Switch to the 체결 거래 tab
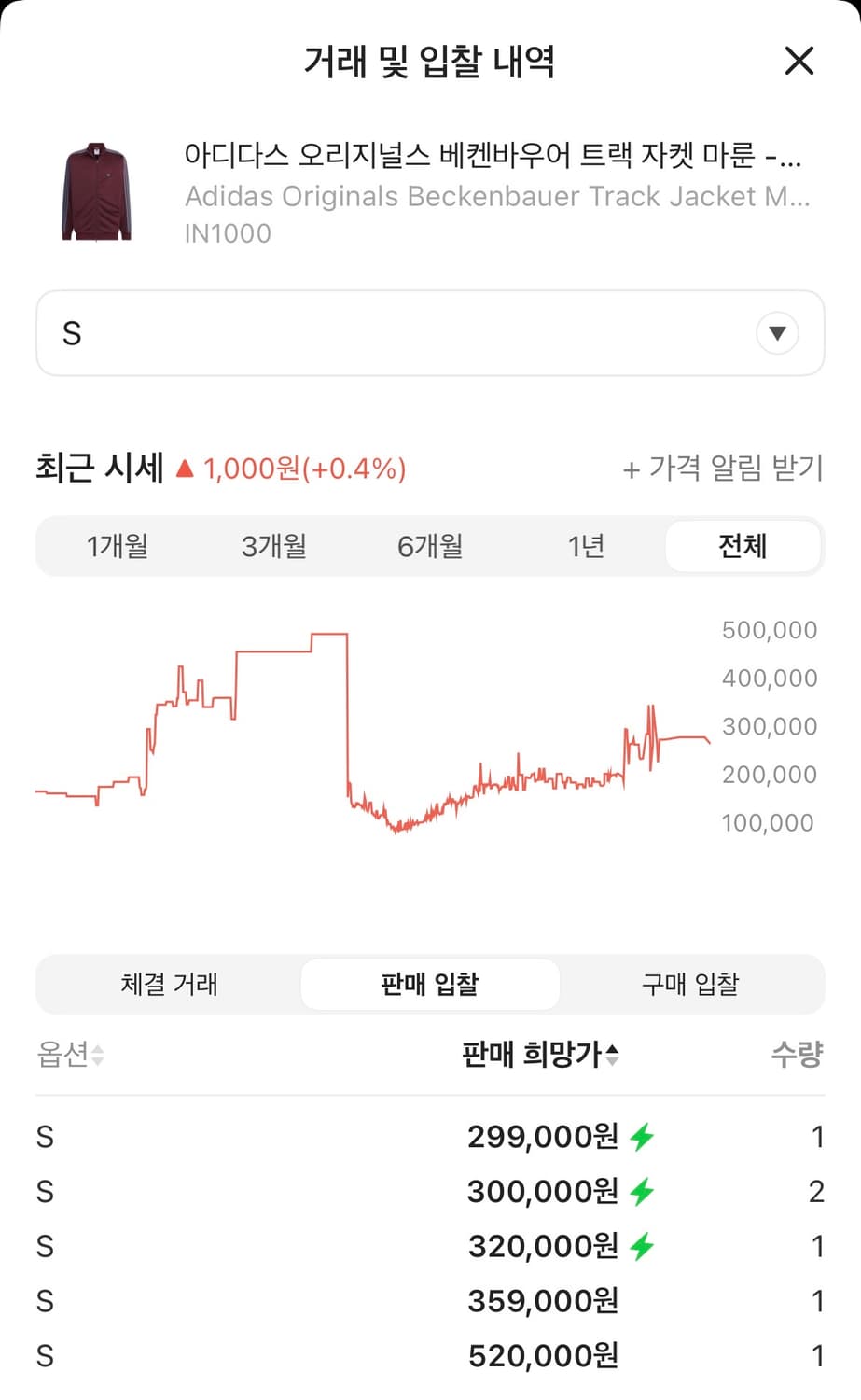Screen dimensions: 861x1400 pyautogui.click(x=170, y=984)
